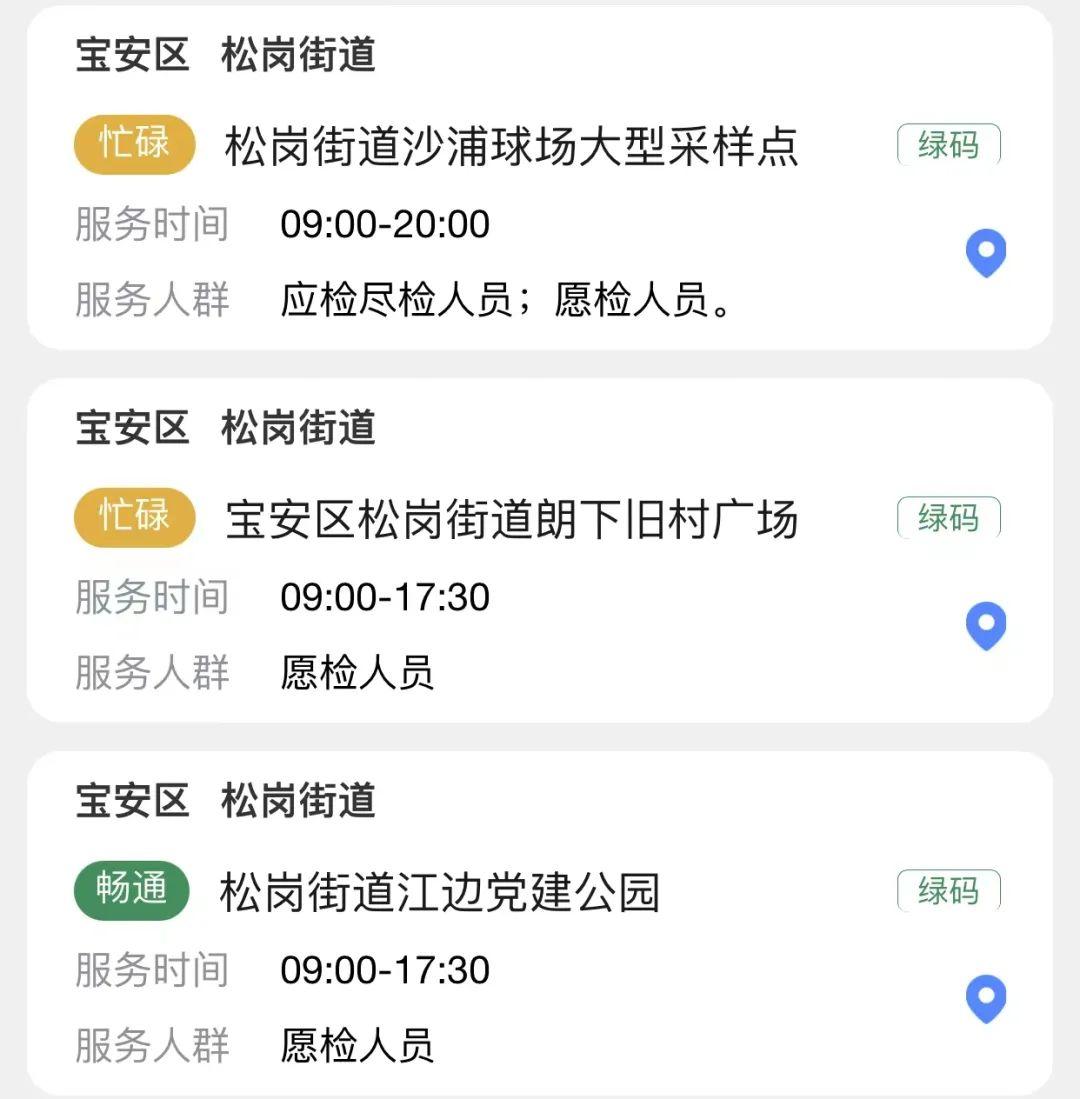The width and height of the screenshot is (1080, 1099).
Task: Open map location for 松岗街道沙浦球场大型采样点
Action: (985, 253)
